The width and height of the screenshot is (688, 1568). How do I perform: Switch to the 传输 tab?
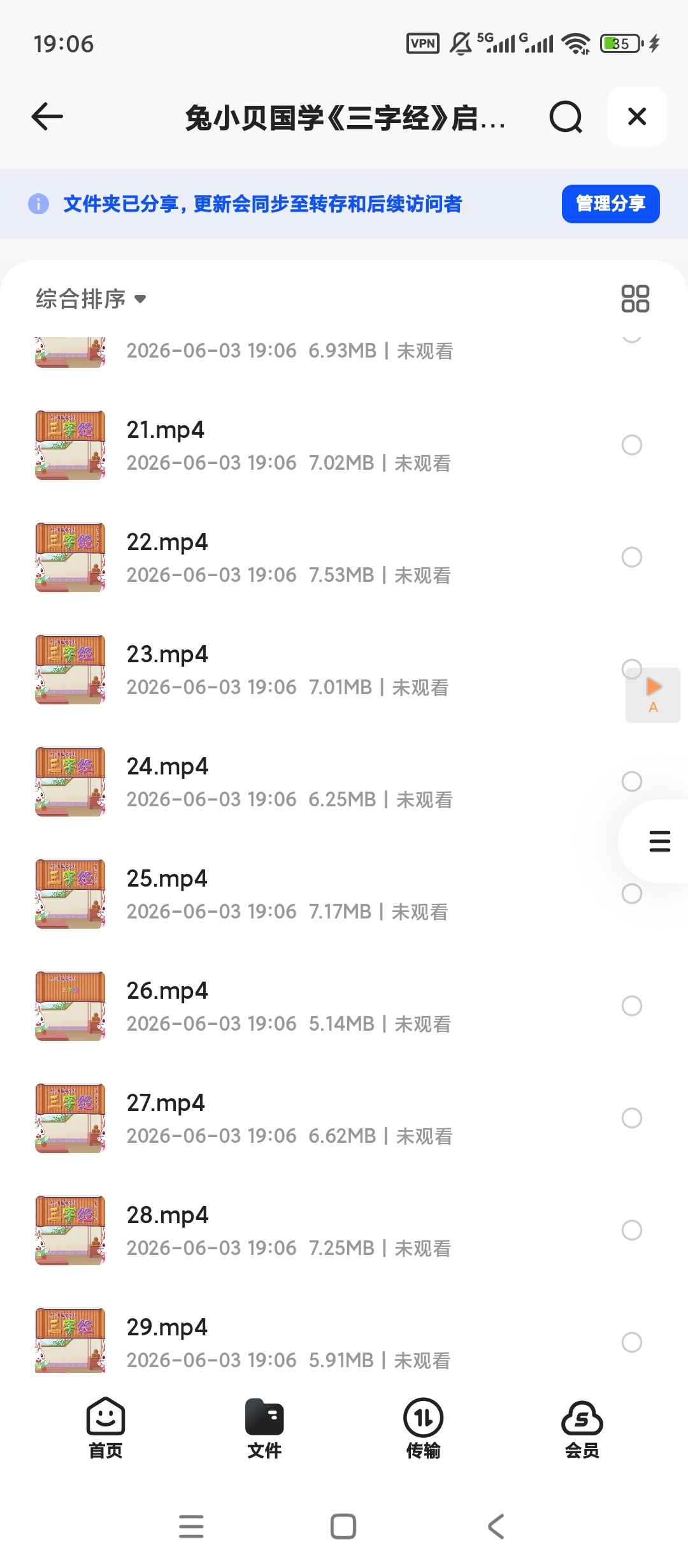(423, 1428)
